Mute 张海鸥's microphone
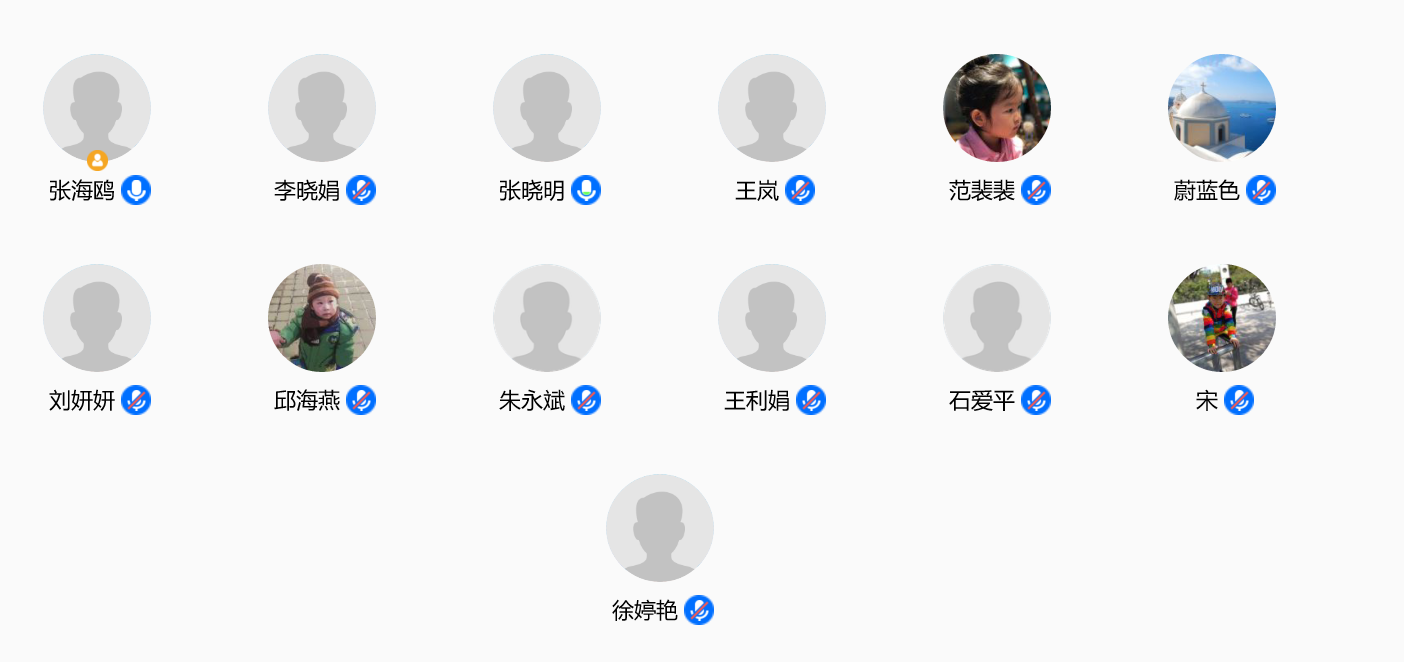Image resolution: width=1404 pixels, height=662 pixels. pos(136,190)
